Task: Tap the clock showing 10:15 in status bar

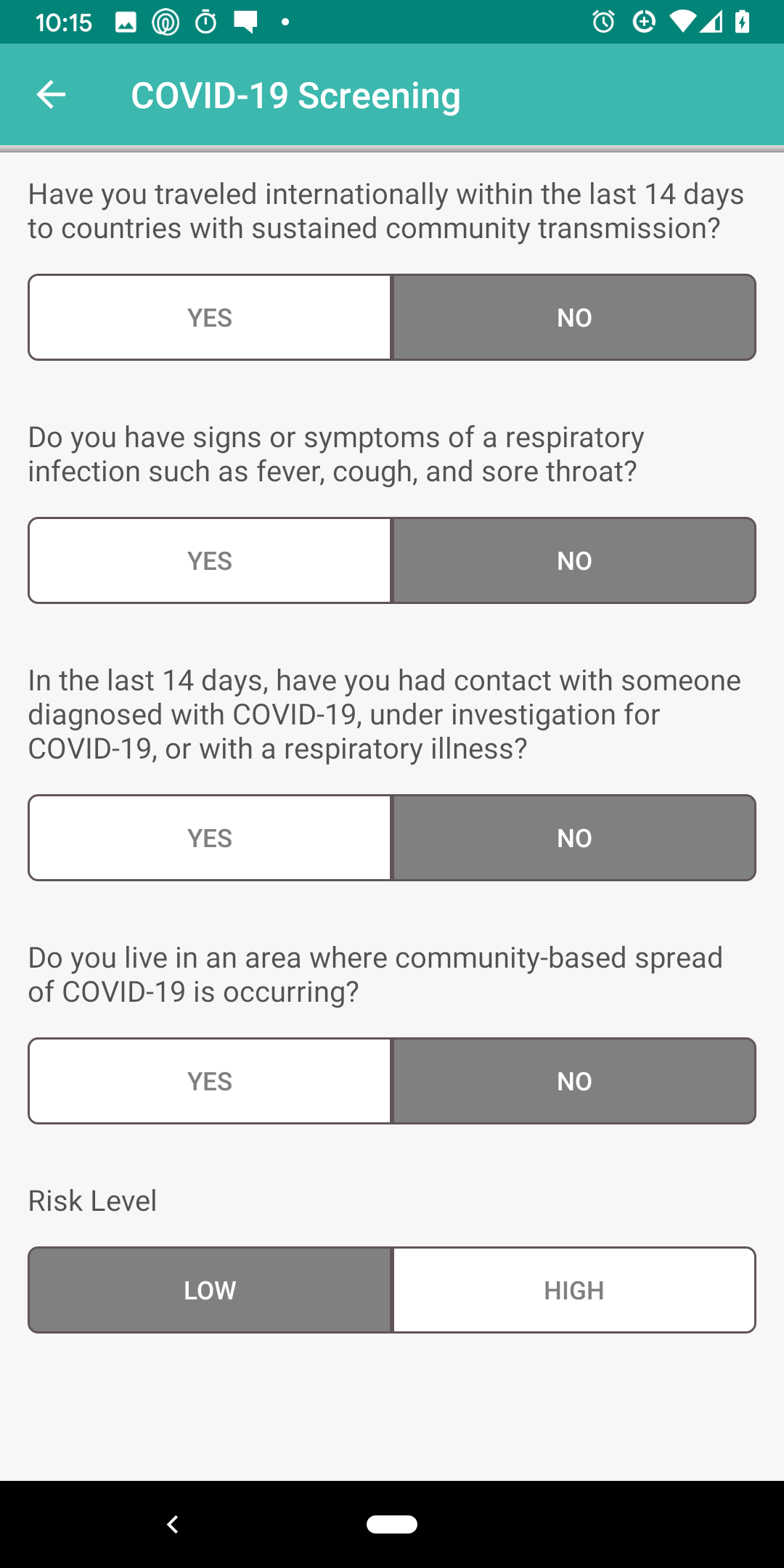Action: point(64,22)
